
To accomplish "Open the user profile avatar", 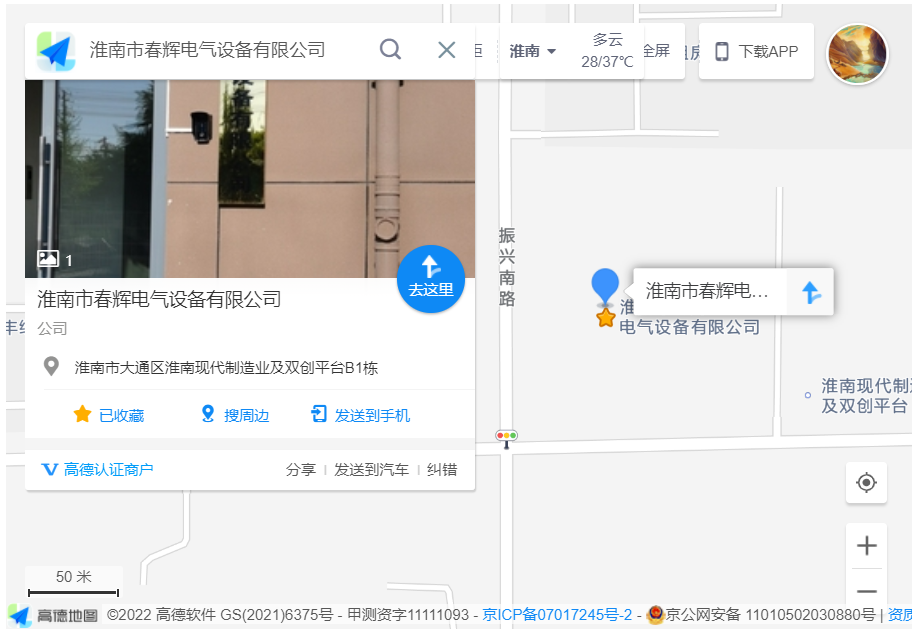I will 857,54.
